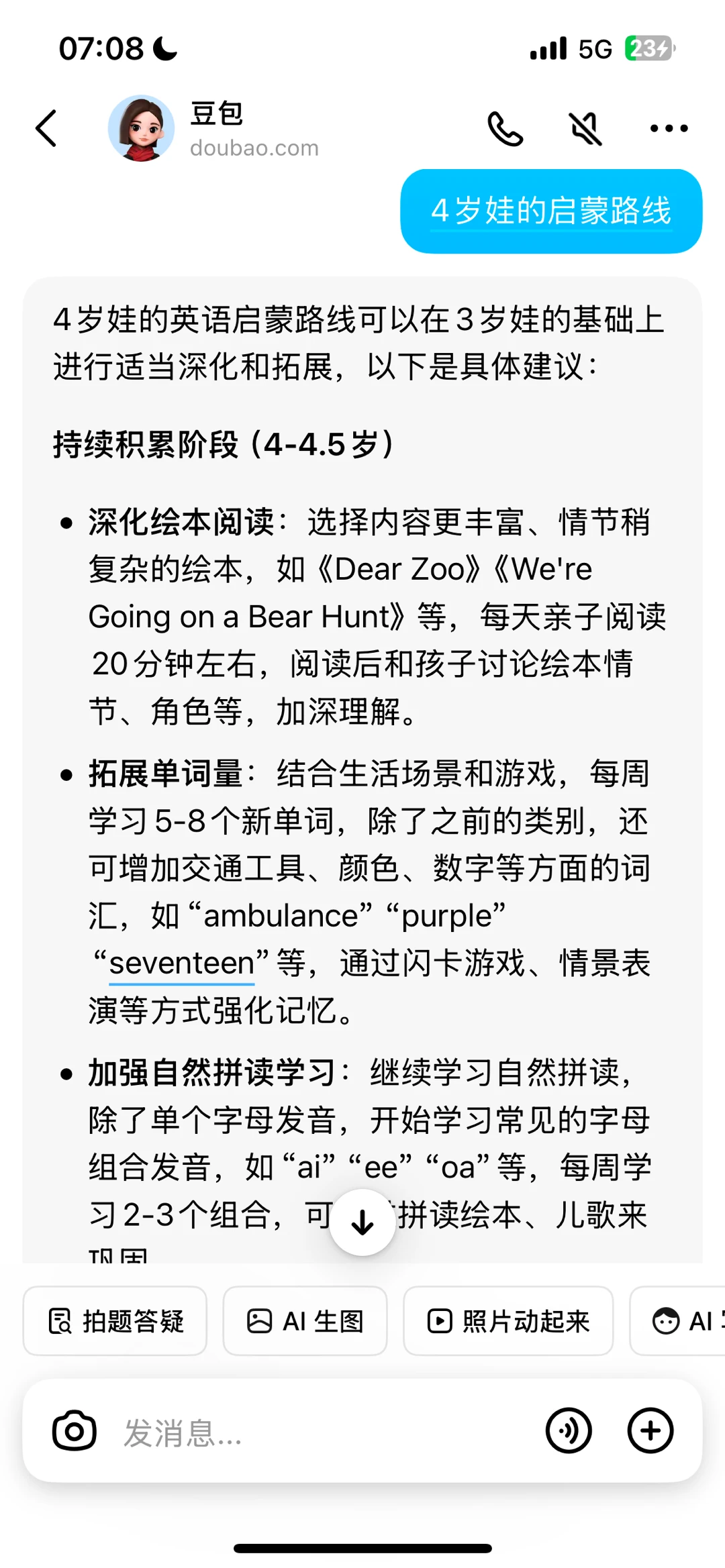
Task: Focus the 发消息 message field
Action: pyautogui.click(x=322, y=1432)
